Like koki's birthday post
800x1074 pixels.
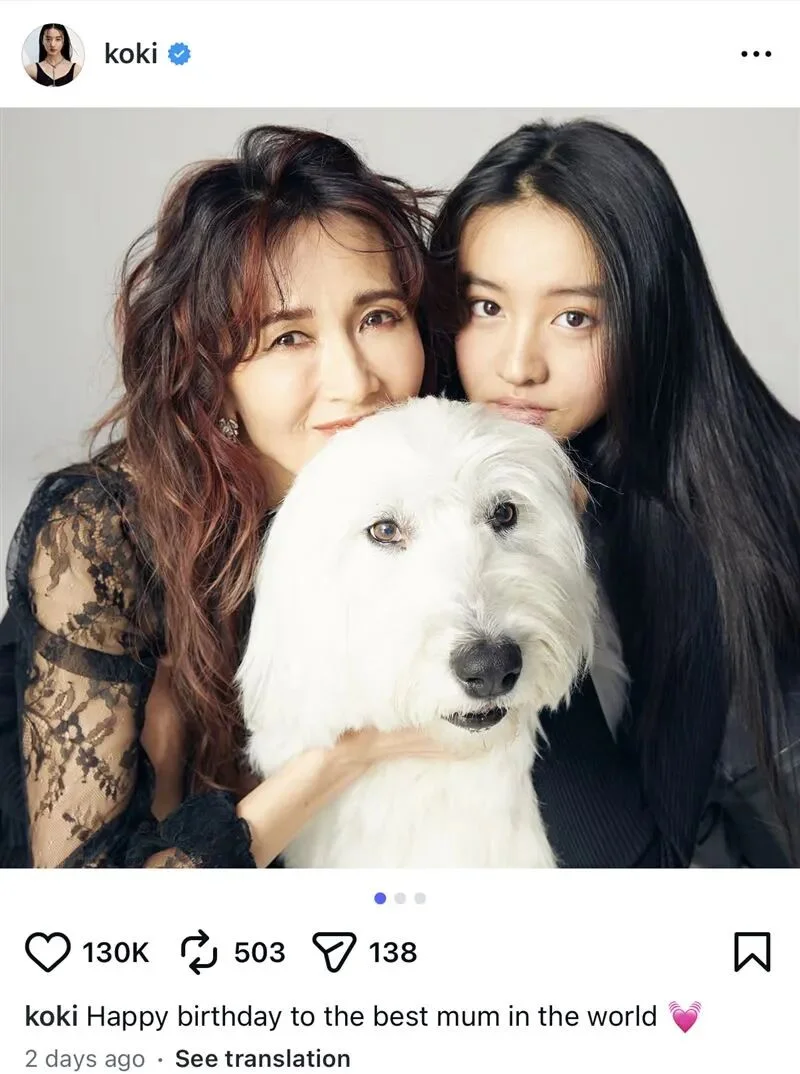(x=47, y=952)
